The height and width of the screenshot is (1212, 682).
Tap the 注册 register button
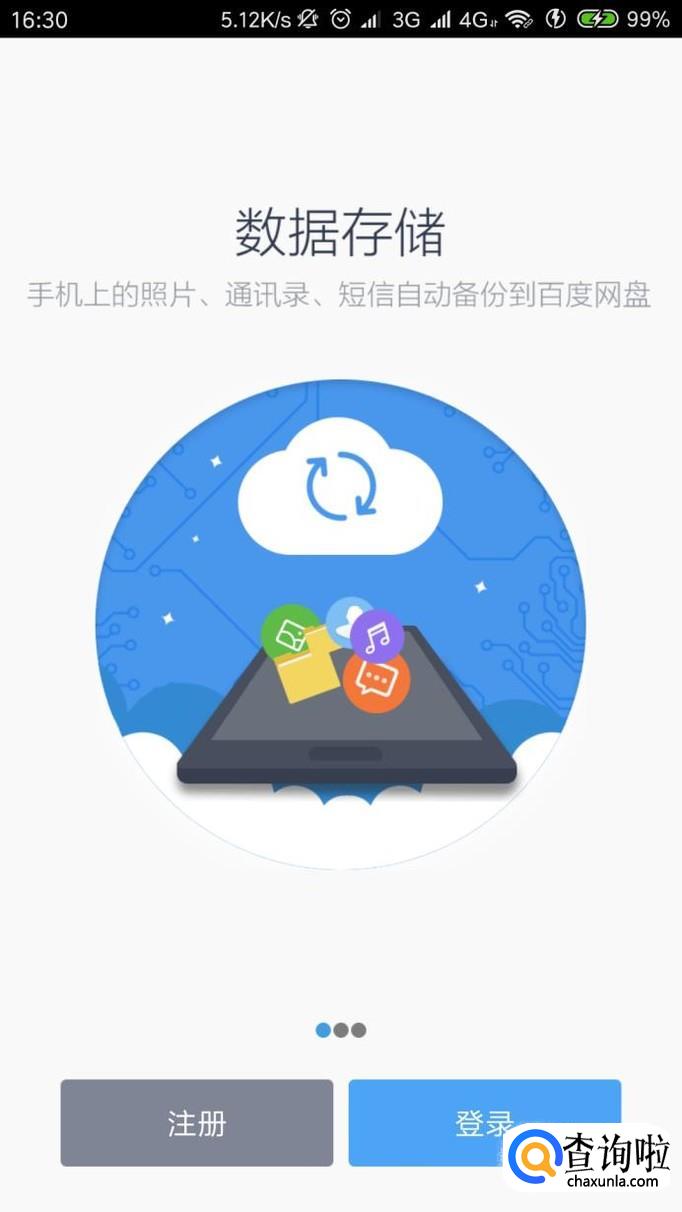pos(196,1122)
